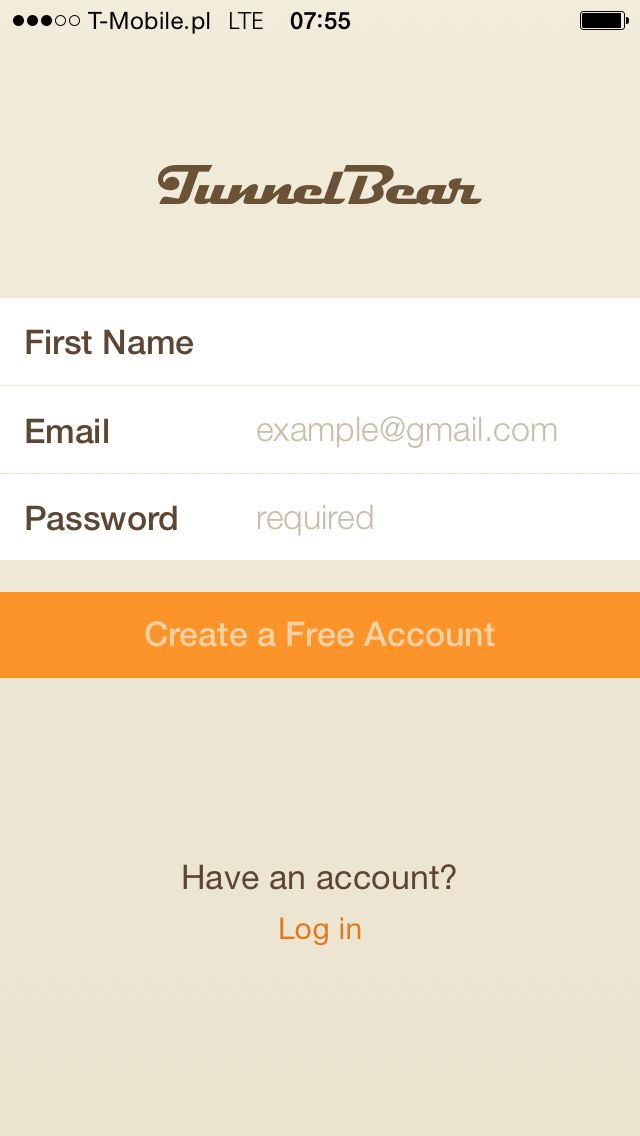Image resolution: width=640 pixels, height=1136 pixels.
Task: Select the Password field
Action: [x=320, y=518]
